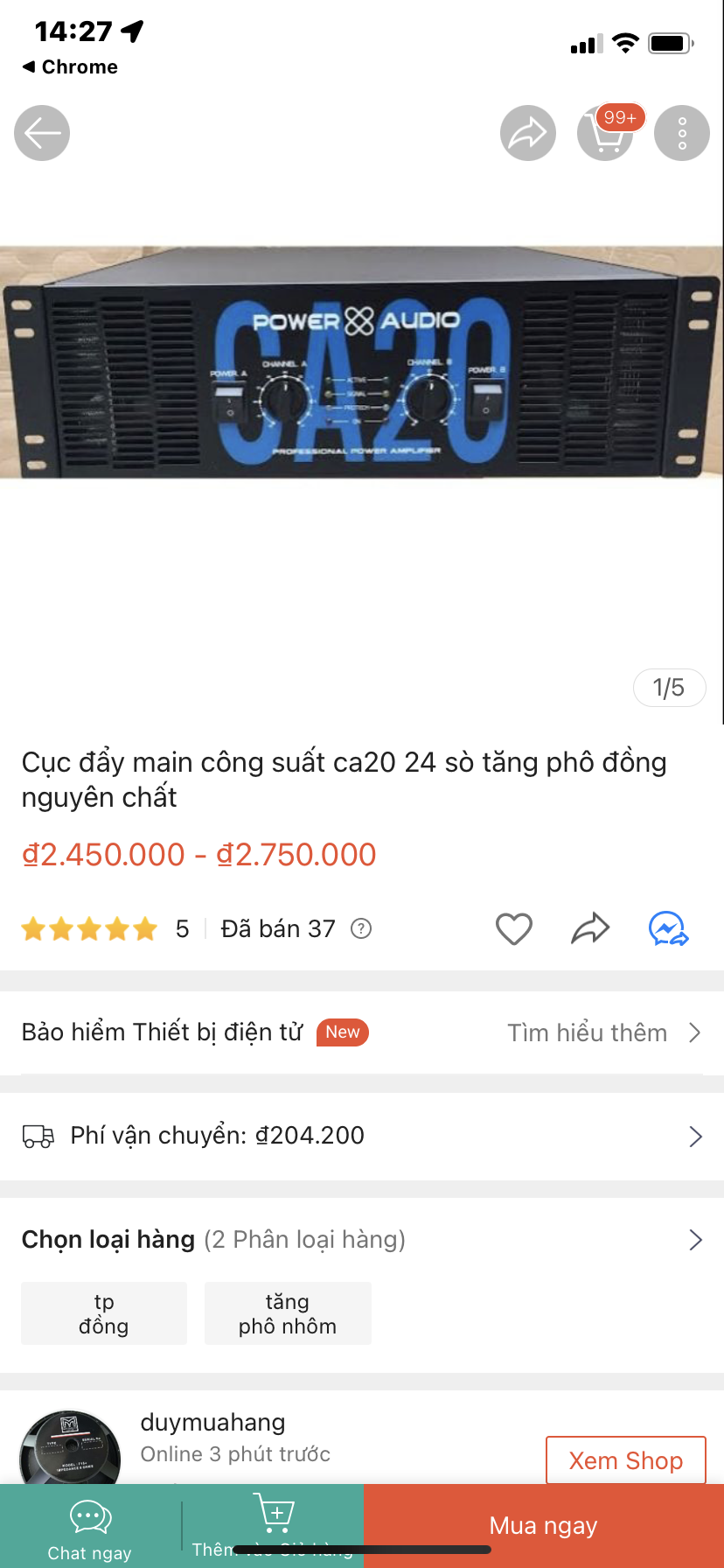This screenshot has width=724, height=1568.
Task: Open the three-dot overflow menu
Action: (x=682, y=133)
